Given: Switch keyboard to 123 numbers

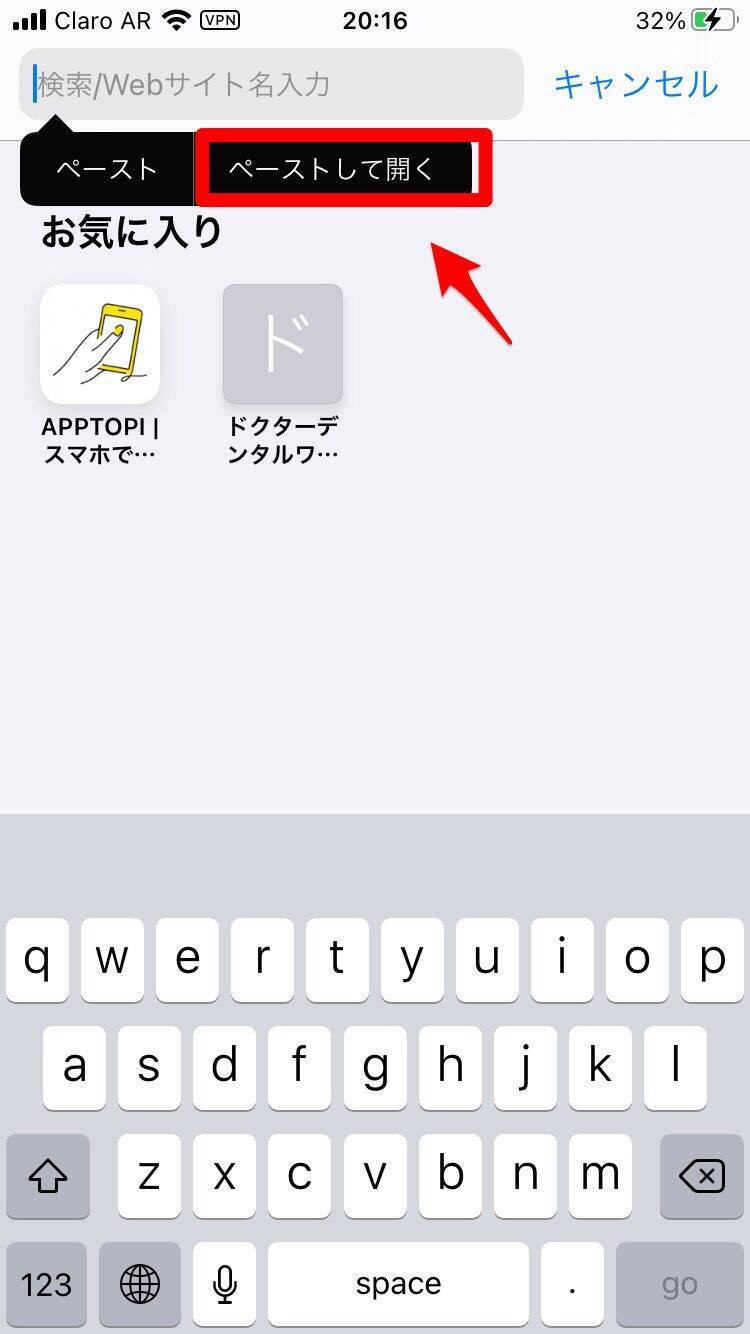Looking at the screenshot, I should pos(47,1283).
